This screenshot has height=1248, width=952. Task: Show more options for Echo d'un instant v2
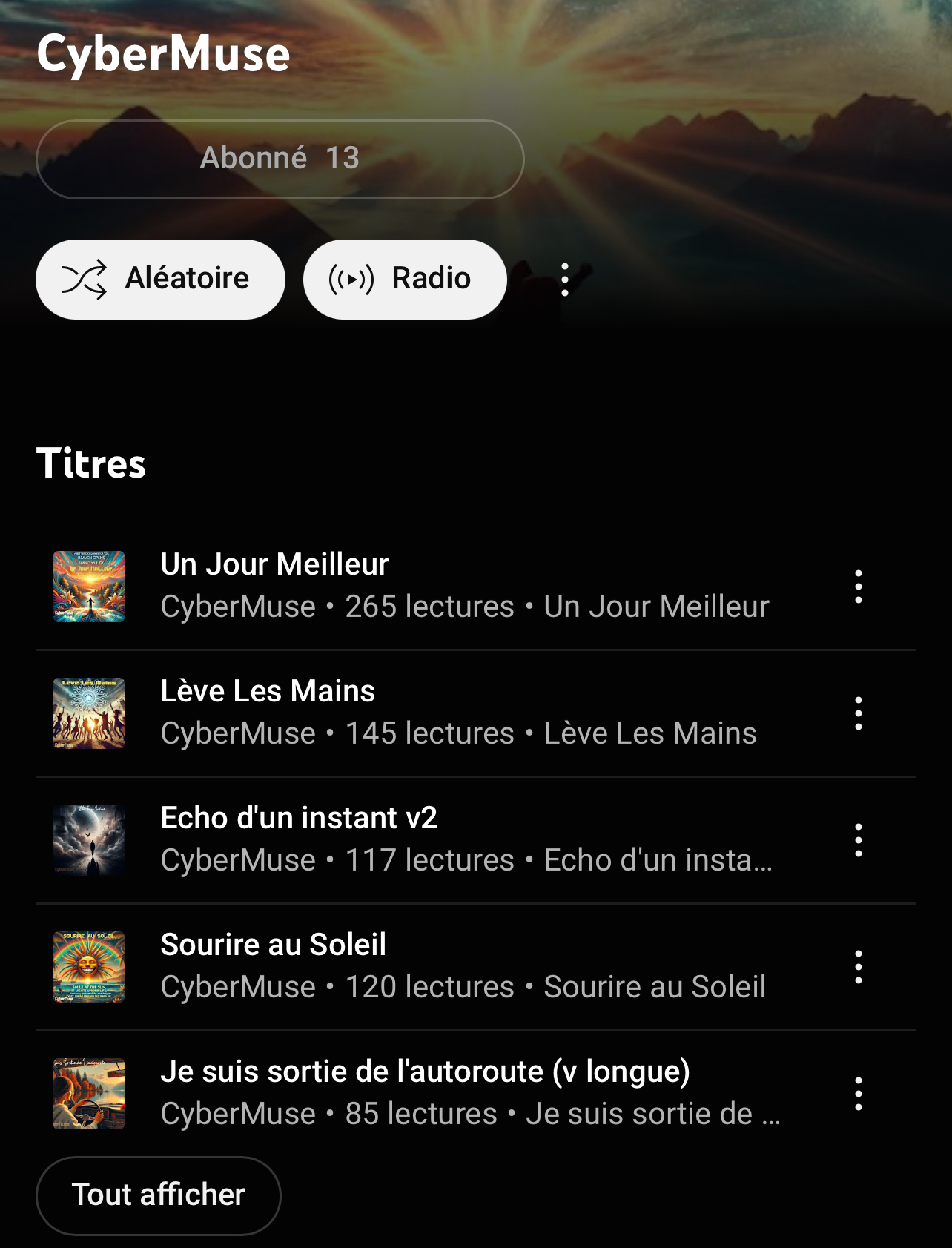pos(858,840)
